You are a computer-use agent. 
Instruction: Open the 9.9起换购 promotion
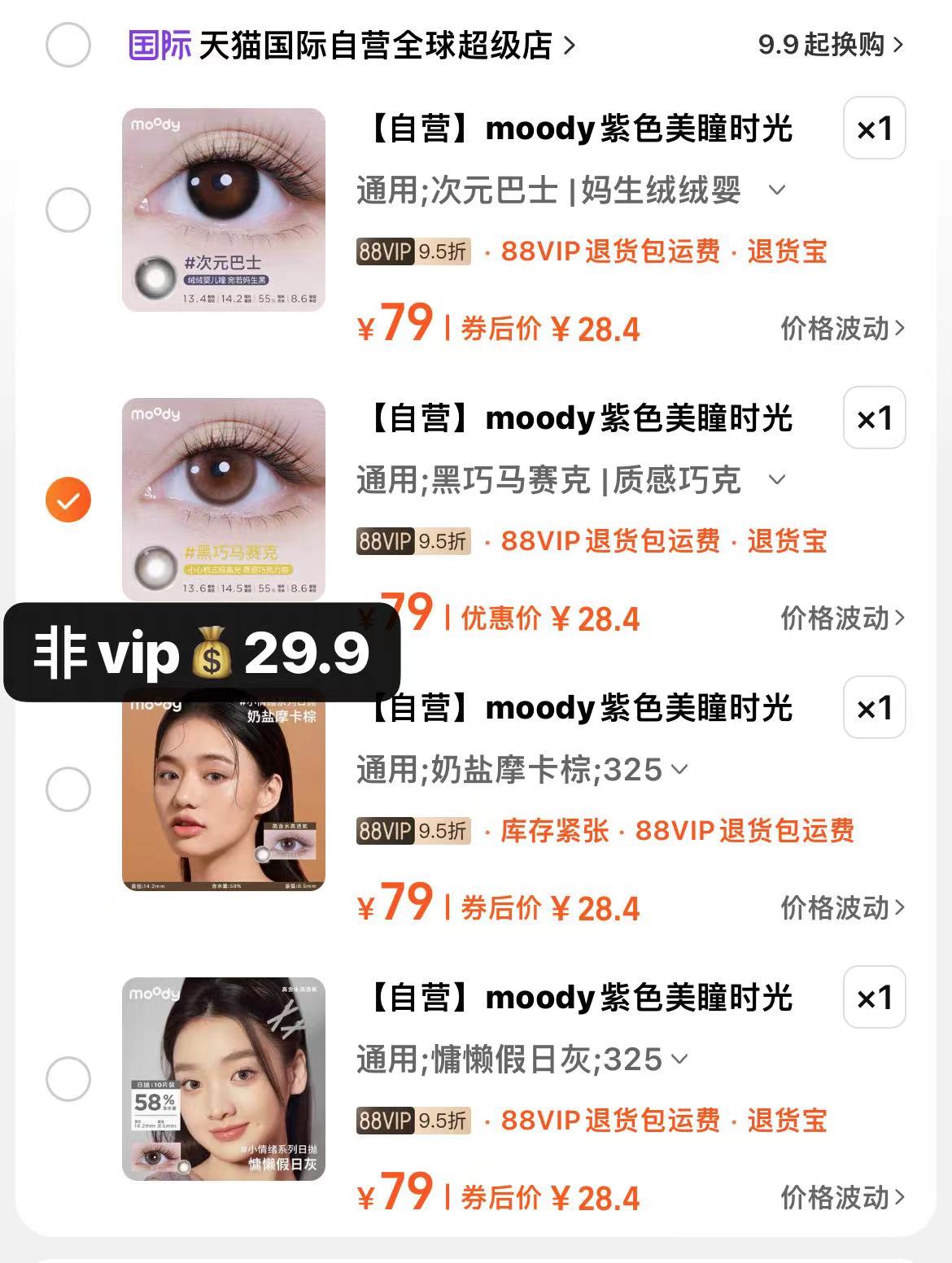(822, 45)
